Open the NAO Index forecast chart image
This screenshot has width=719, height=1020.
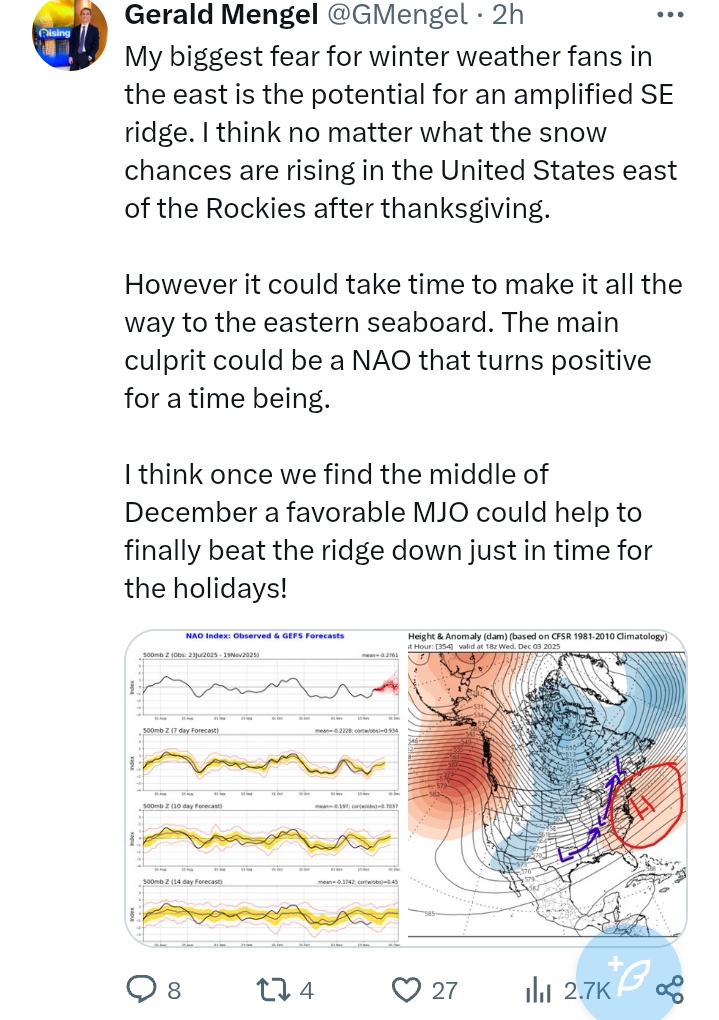pyautogui.click(x=264, y=788)
